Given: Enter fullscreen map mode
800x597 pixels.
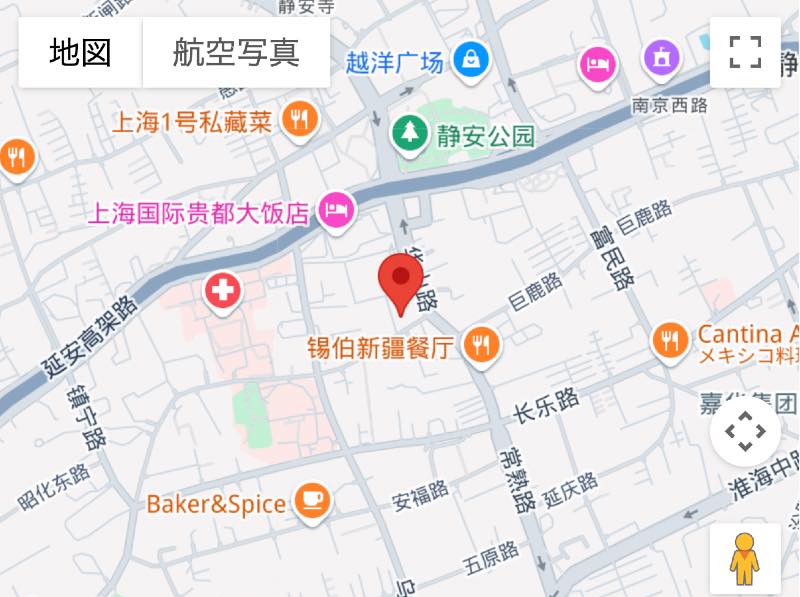Looking at the screenshot, I should 745,52.
